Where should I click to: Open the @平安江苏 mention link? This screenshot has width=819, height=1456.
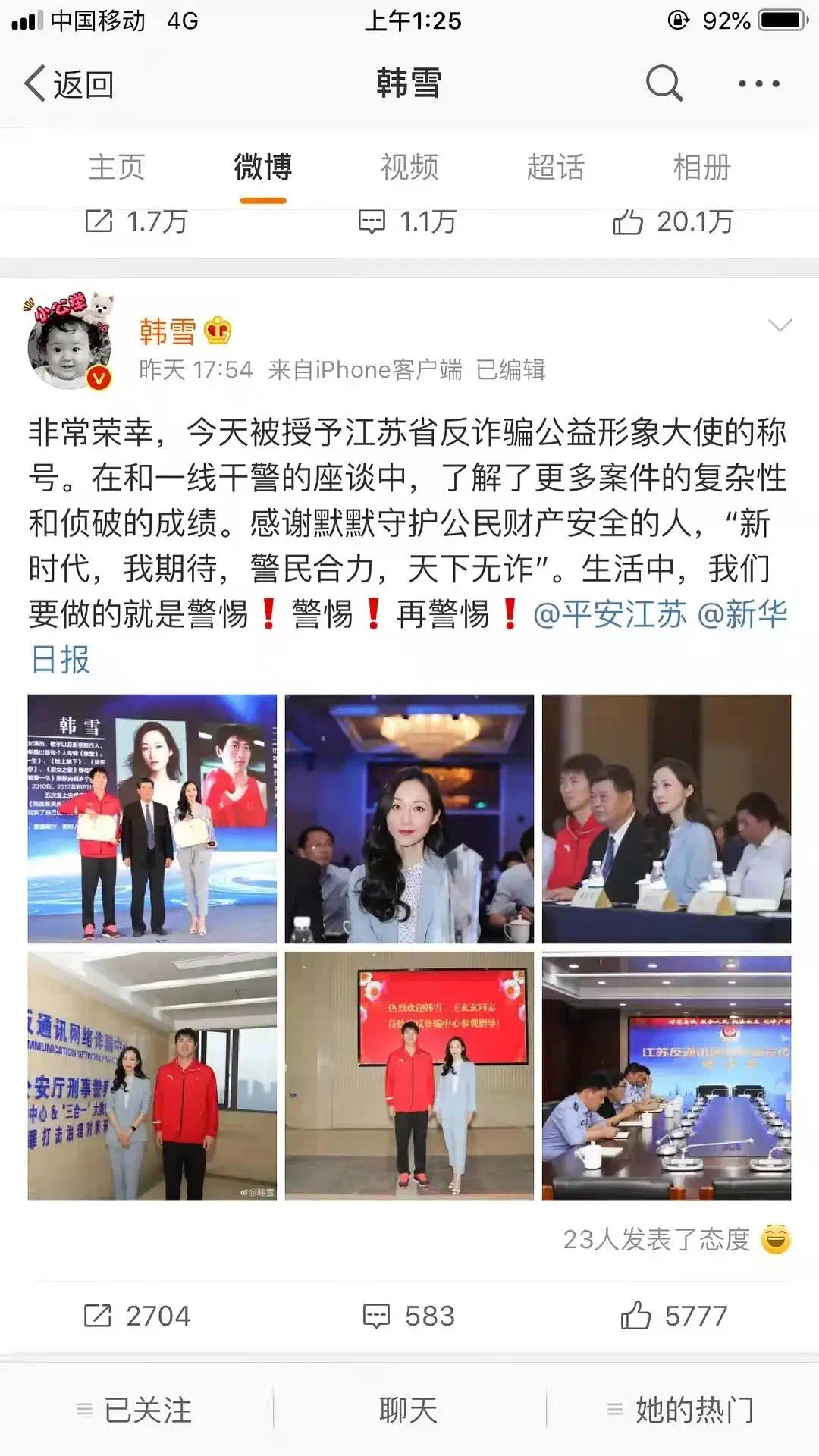pyautogui.click(x=609, y=614)
